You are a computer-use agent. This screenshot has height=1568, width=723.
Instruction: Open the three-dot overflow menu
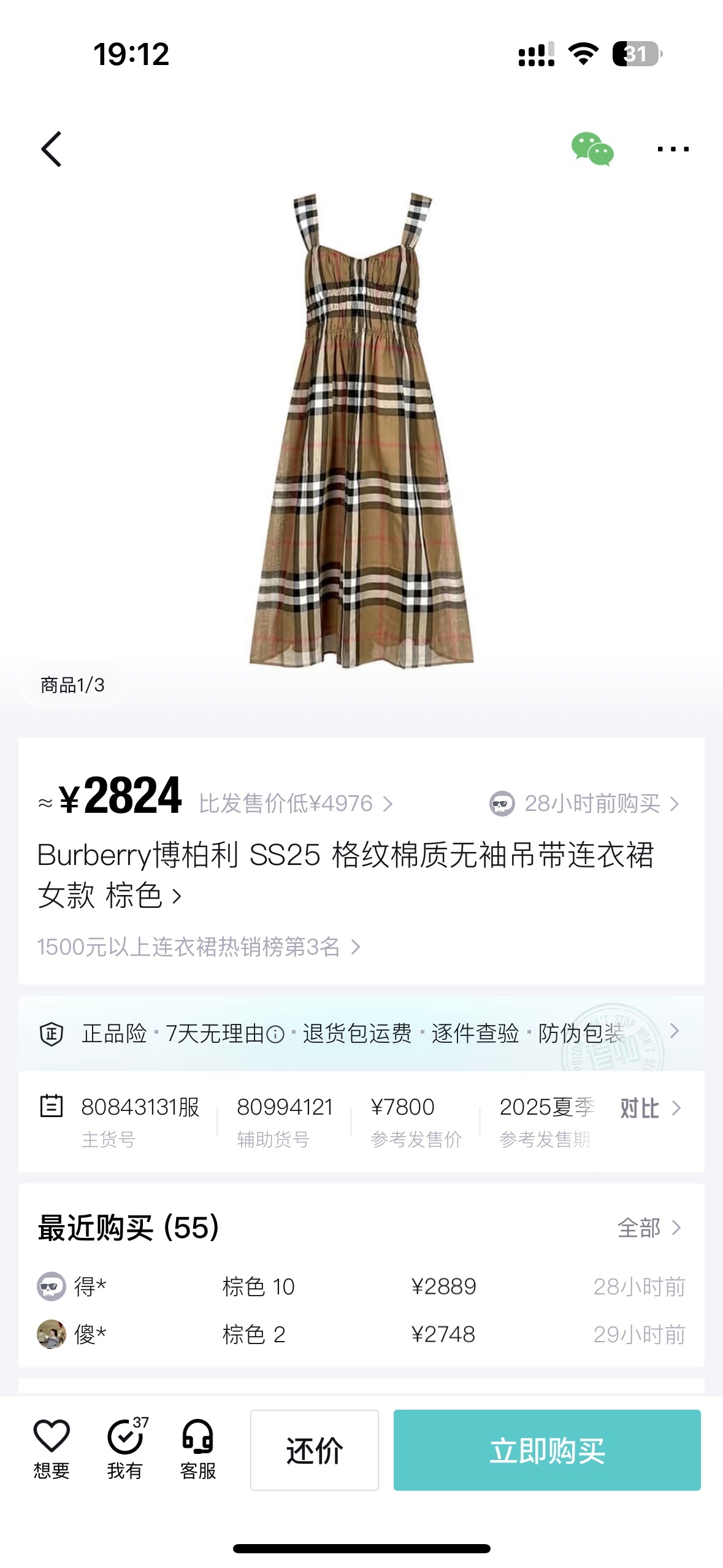tap(673, 149)
